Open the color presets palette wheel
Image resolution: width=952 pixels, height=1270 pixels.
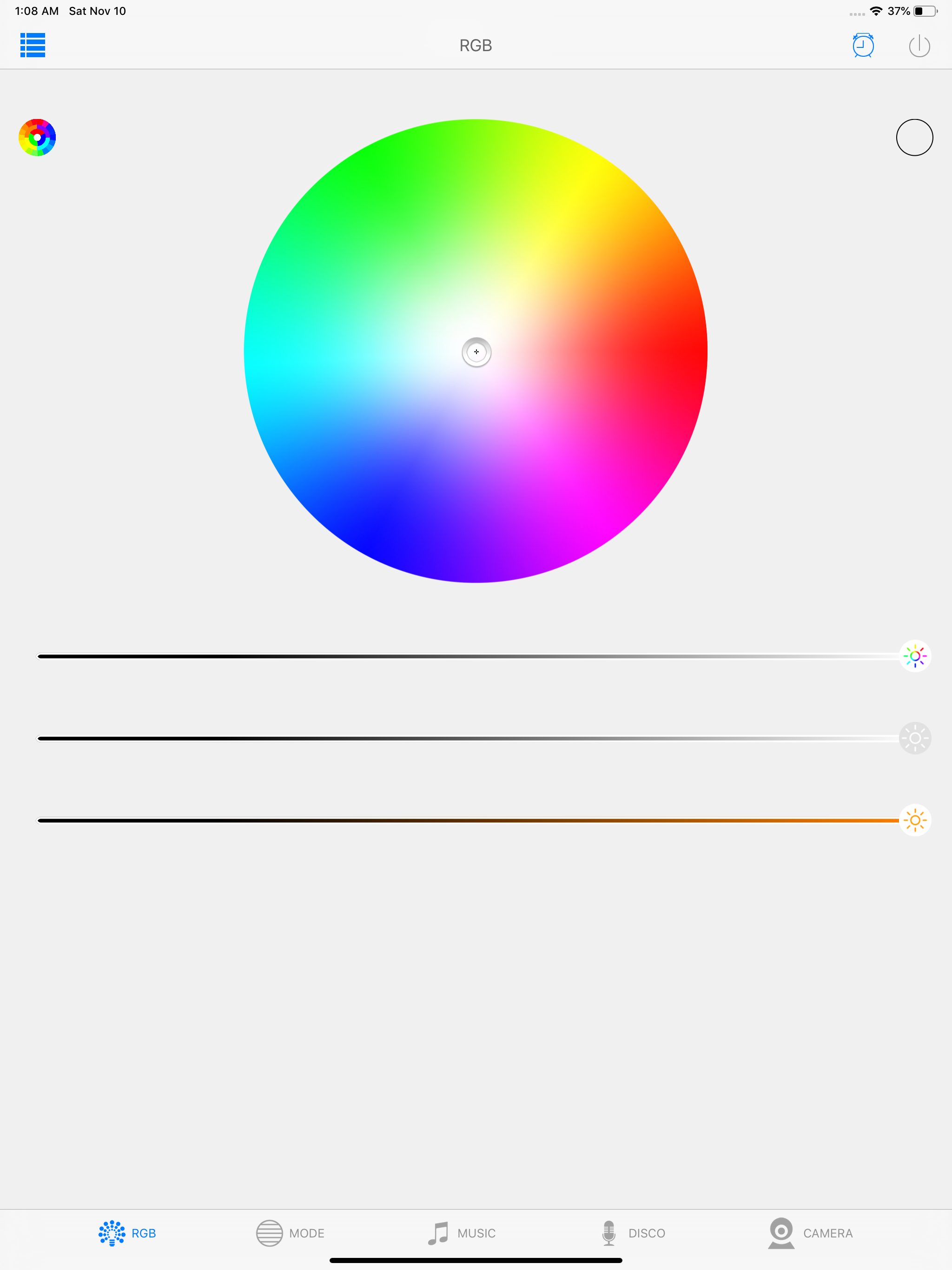(x=37, y=137)
